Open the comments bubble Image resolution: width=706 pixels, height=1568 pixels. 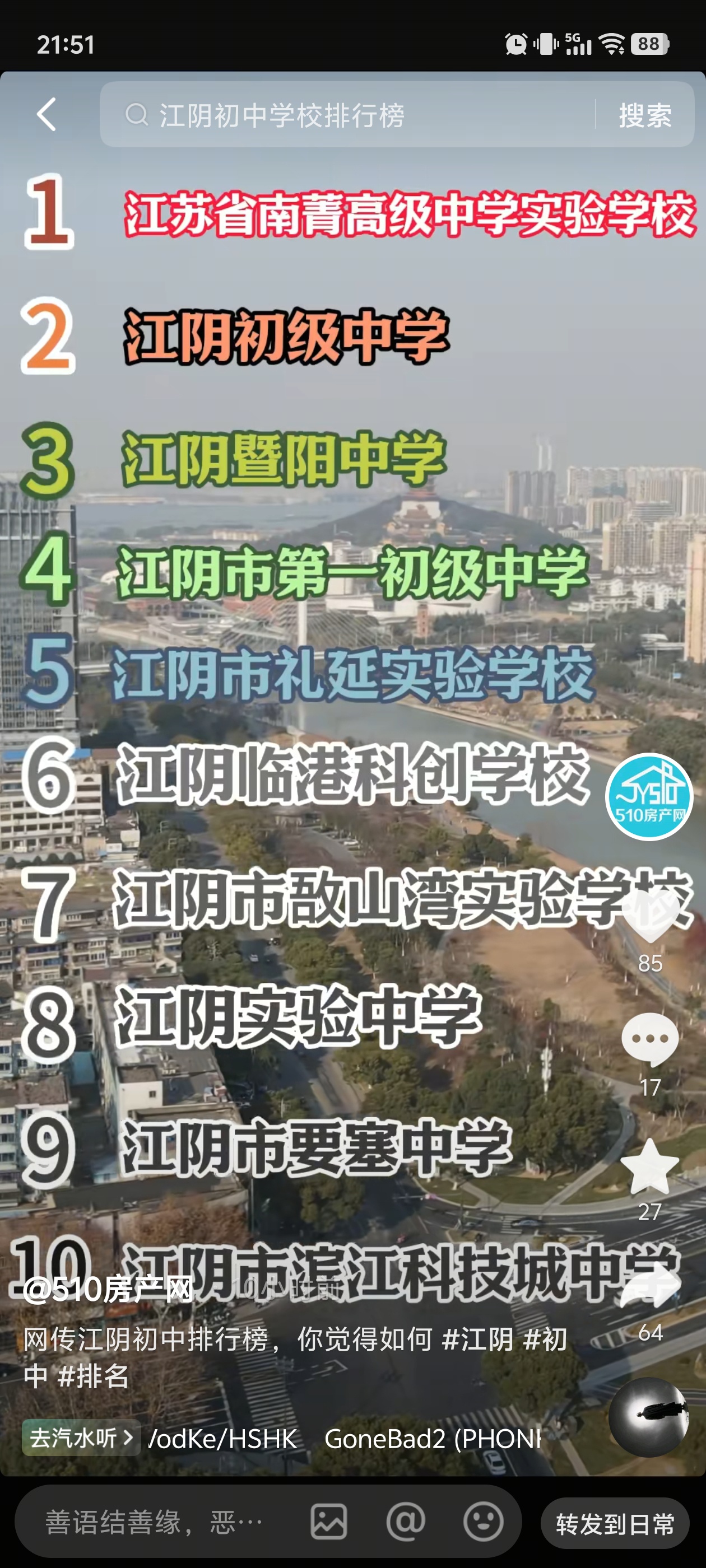coord(650,1040)
